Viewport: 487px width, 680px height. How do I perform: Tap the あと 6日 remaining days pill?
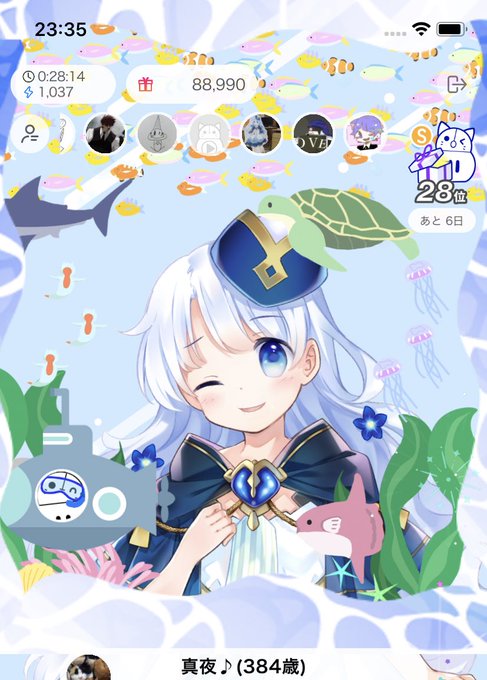pyautogui.click(x=441, y=221)
